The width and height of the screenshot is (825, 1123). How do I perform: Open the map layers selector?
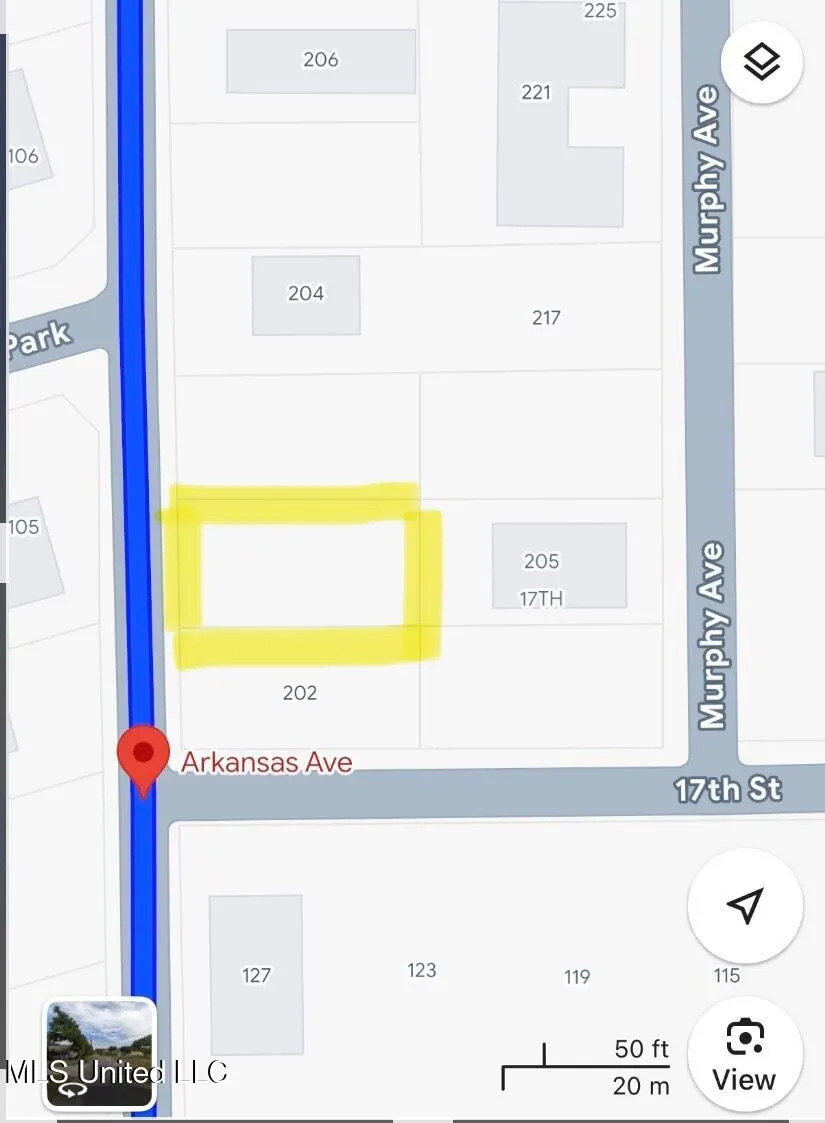[x=762, y=62]
